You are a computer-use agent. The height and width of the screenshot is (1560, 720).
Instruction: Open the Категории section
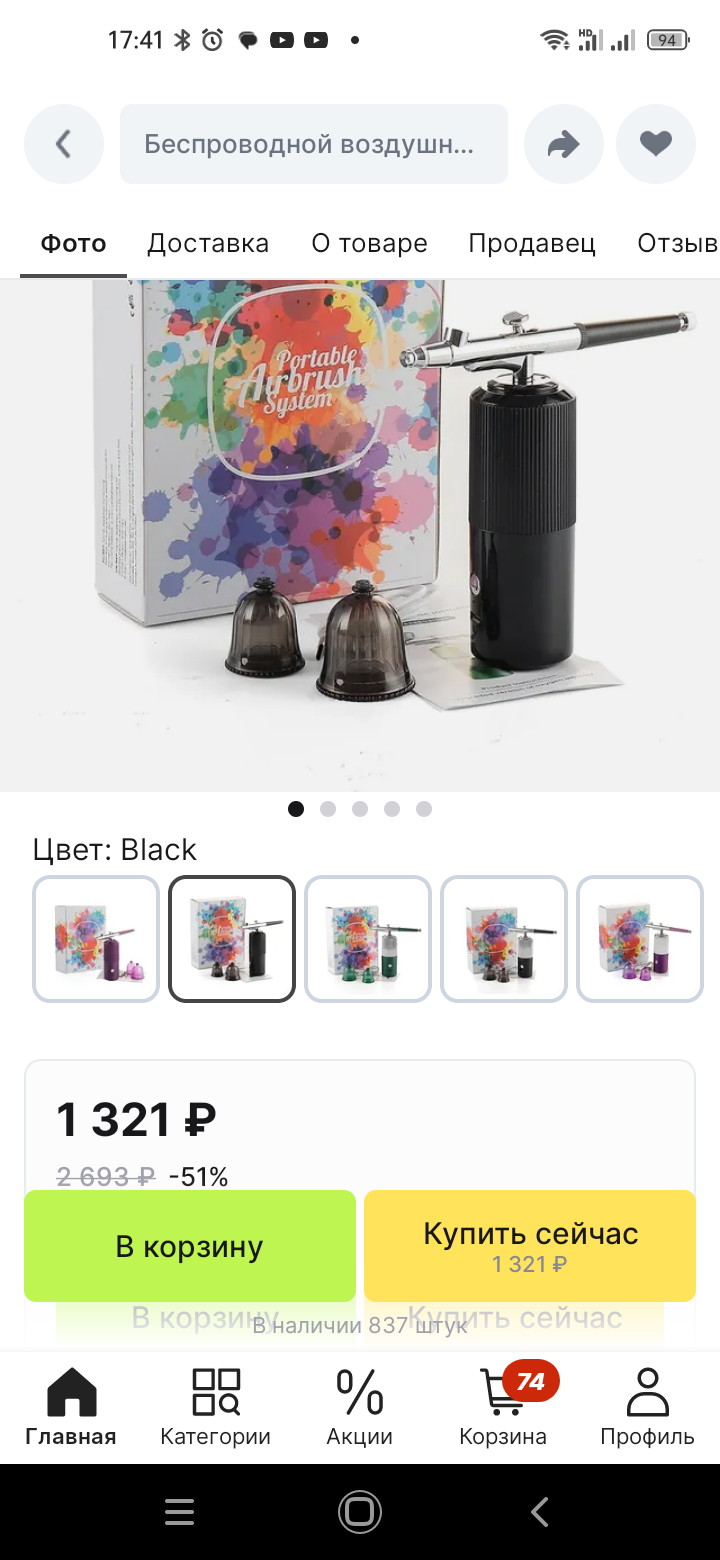tap(215, 1408)
